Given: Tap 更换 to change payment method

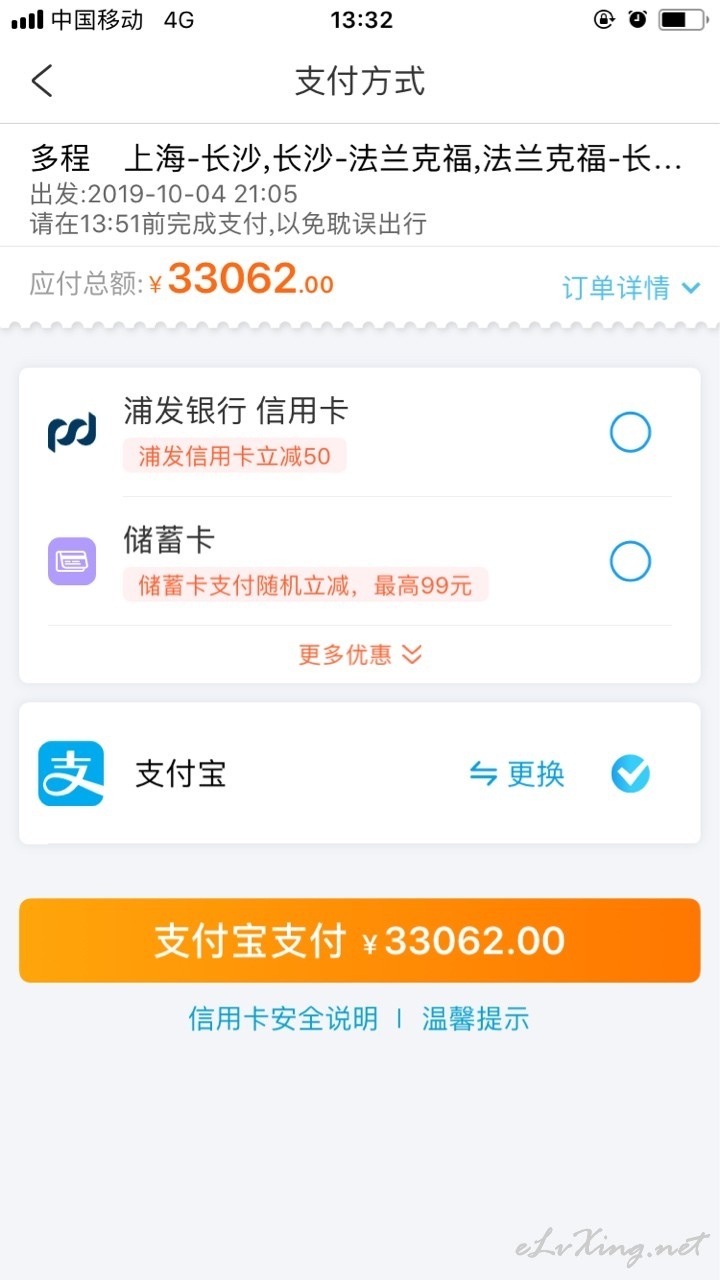Looking at the screenshot, I should tap(517, 774).
